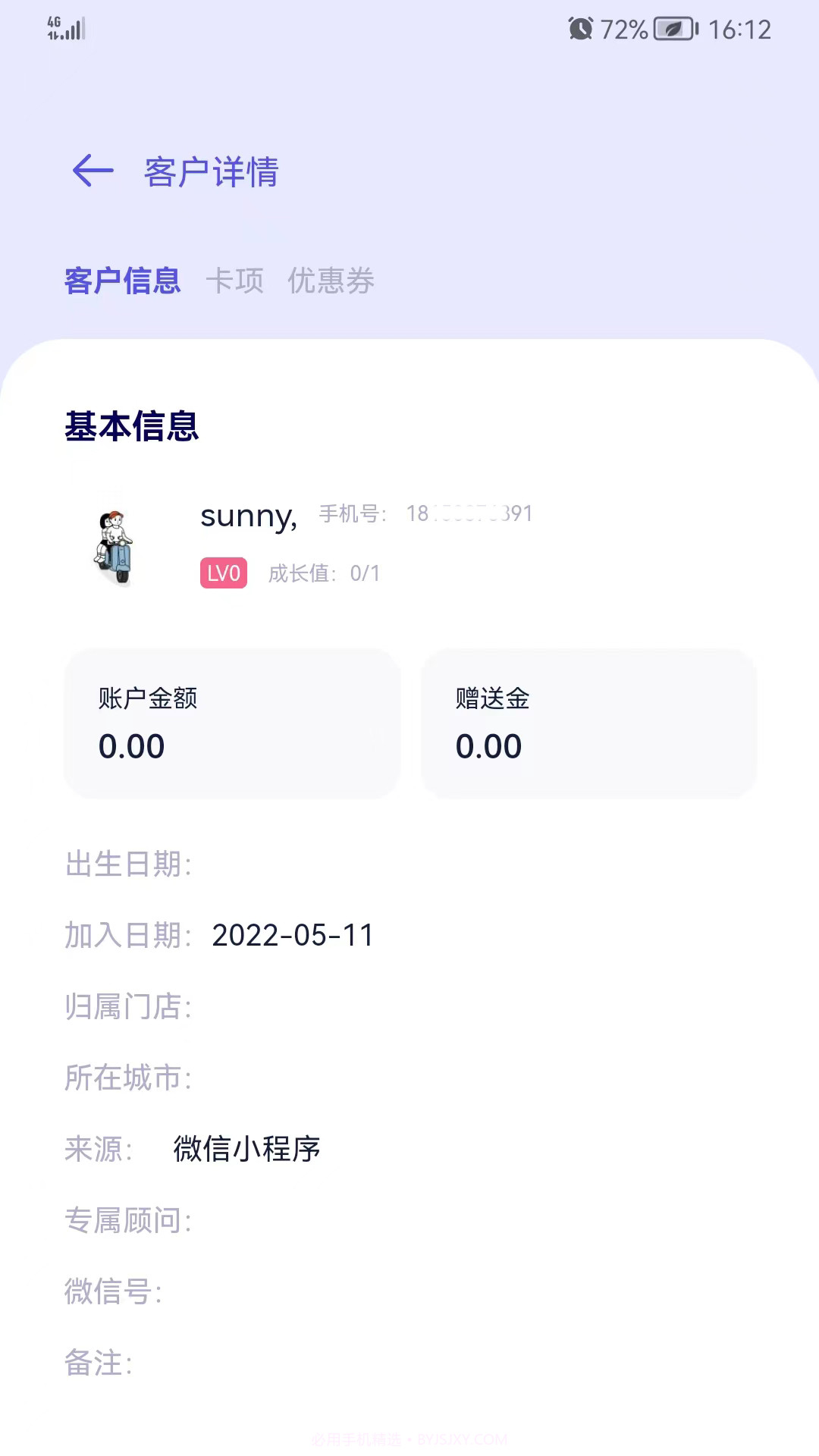Screen dimensions: 819x1456
Task: Click the 账户金额 amount 0.00
Action: 132,745
